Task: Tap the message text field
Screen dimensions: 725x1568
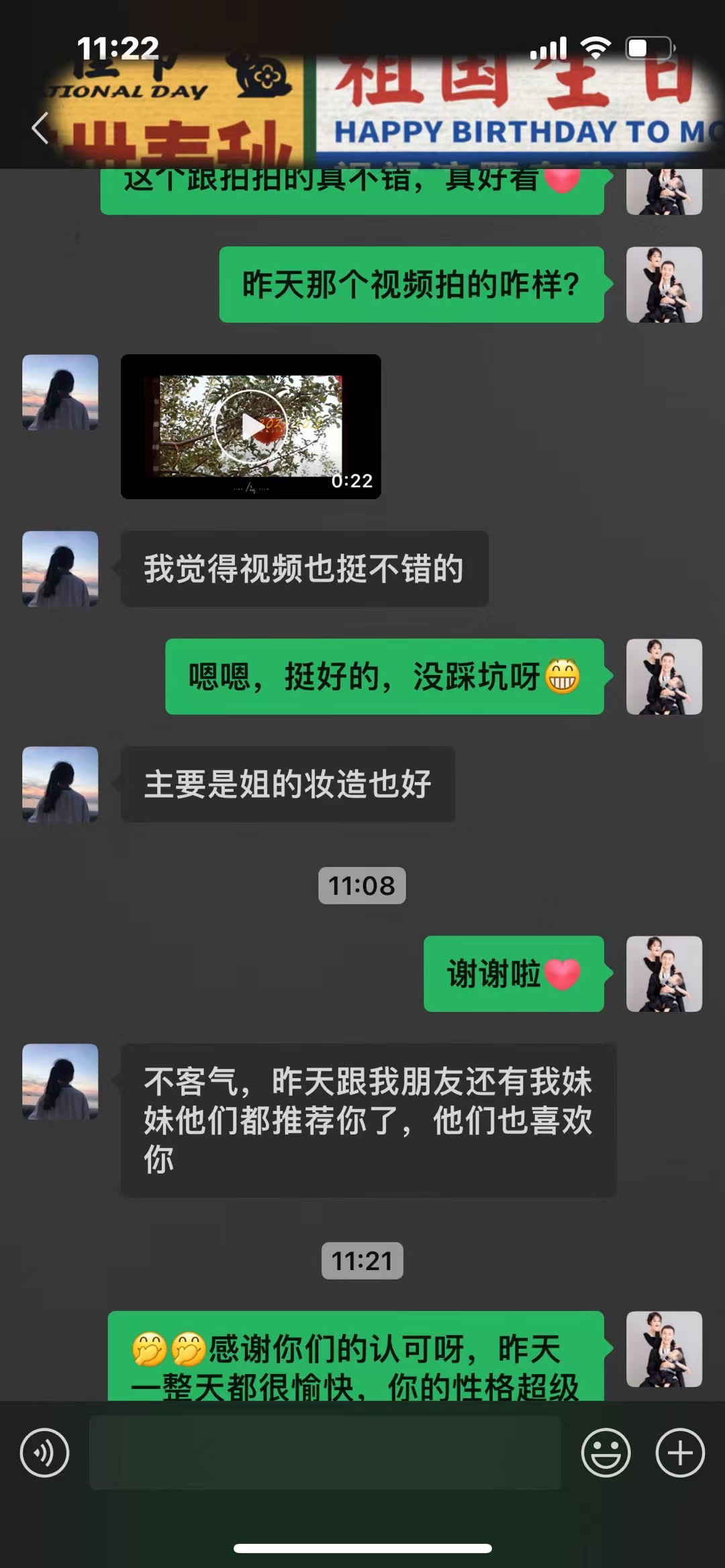Action: (x=325, y=1453)
